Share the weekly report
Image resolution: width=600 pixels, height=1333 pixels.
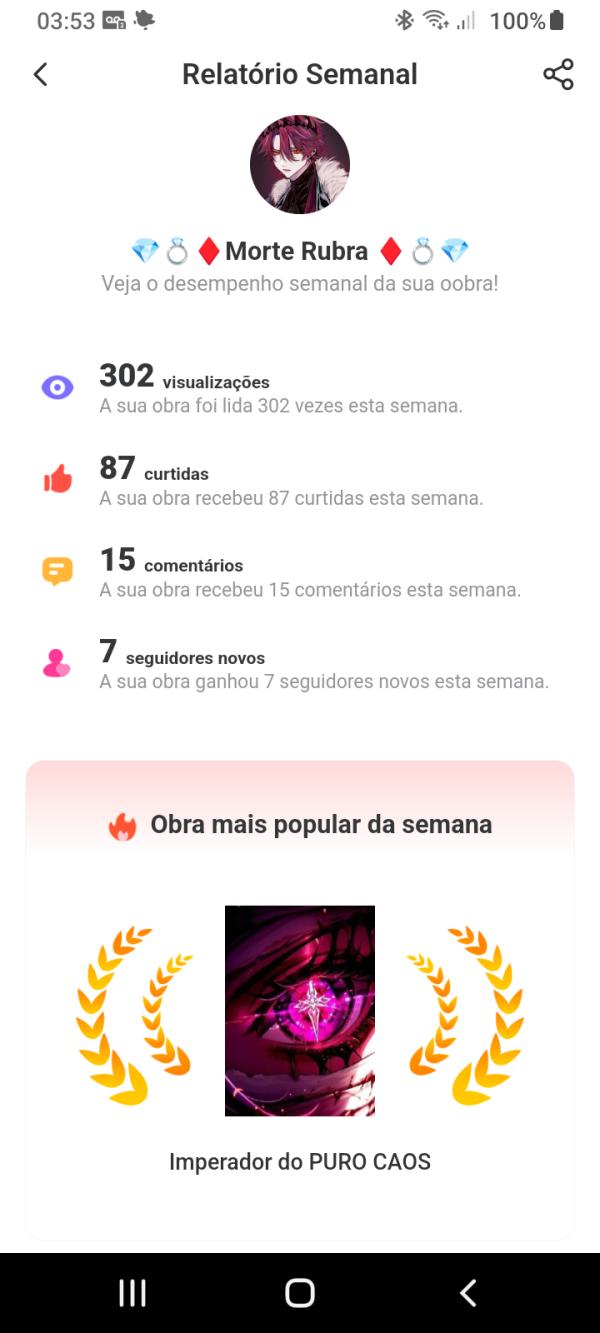point(558,74)
